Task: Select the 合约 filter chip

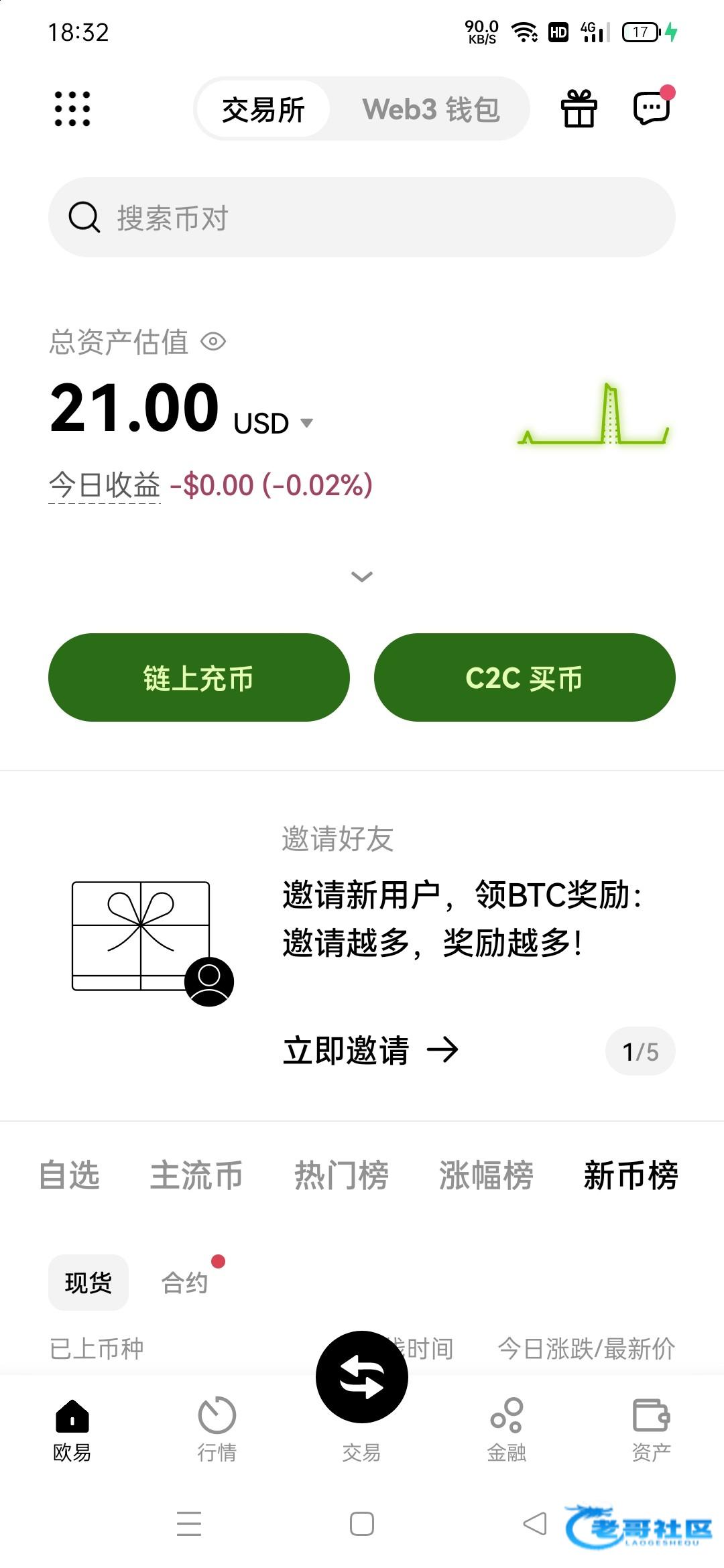Action: pyautogui.click(x=185, y=1283)
